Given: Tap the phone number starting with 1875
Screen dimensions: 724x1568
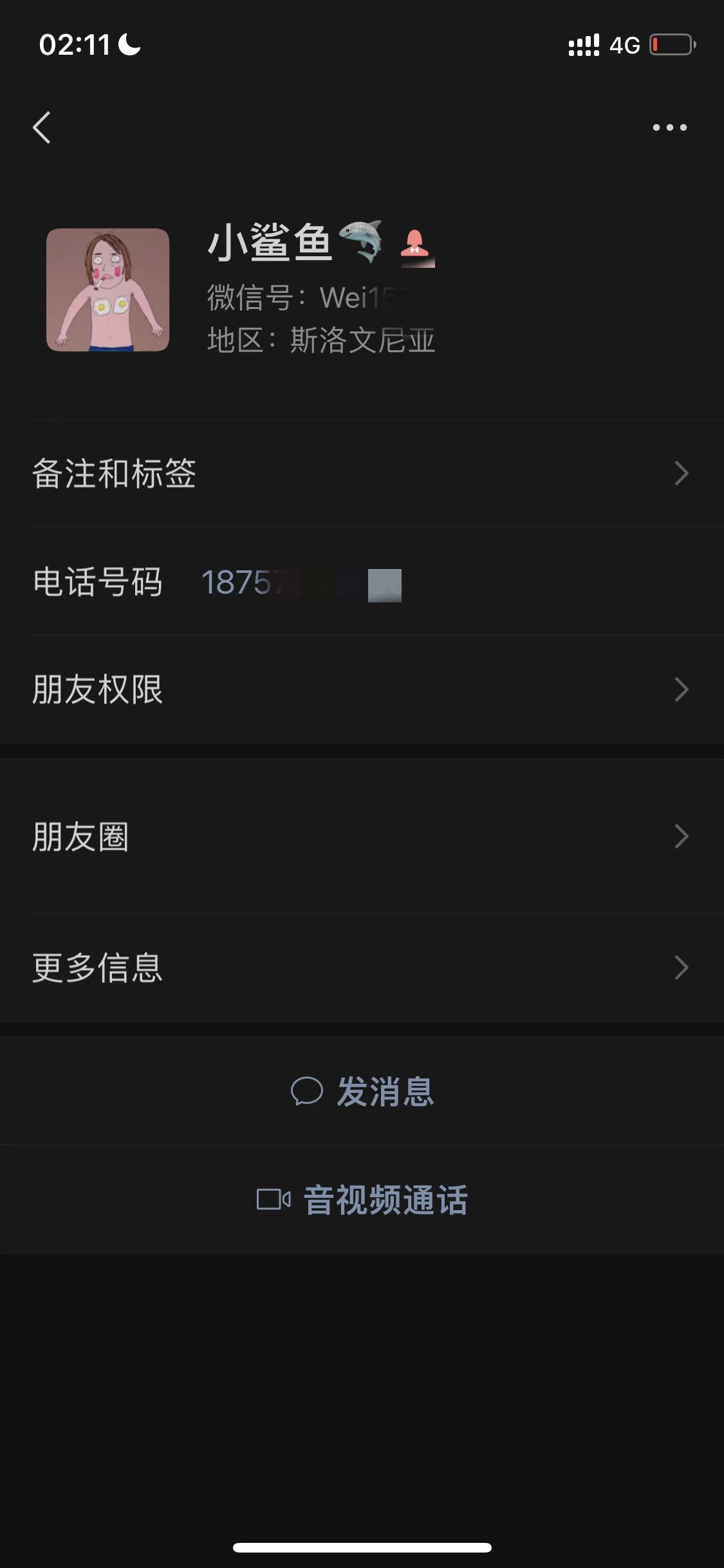Looking at the screenshot, I should pyautogui.click(x=301, y=583).
